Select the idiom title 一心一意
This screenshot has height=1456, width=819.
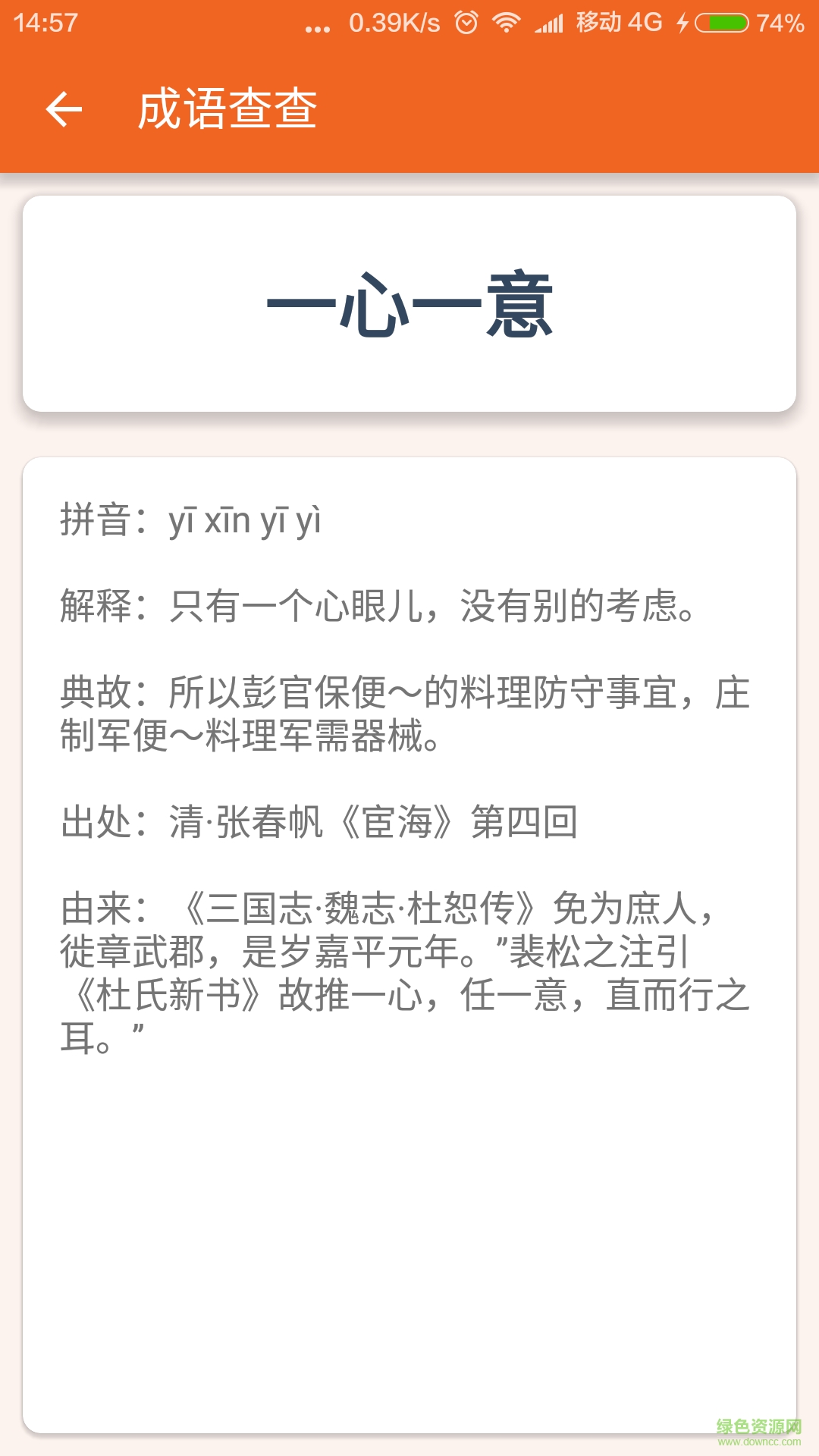click(409, 305)
